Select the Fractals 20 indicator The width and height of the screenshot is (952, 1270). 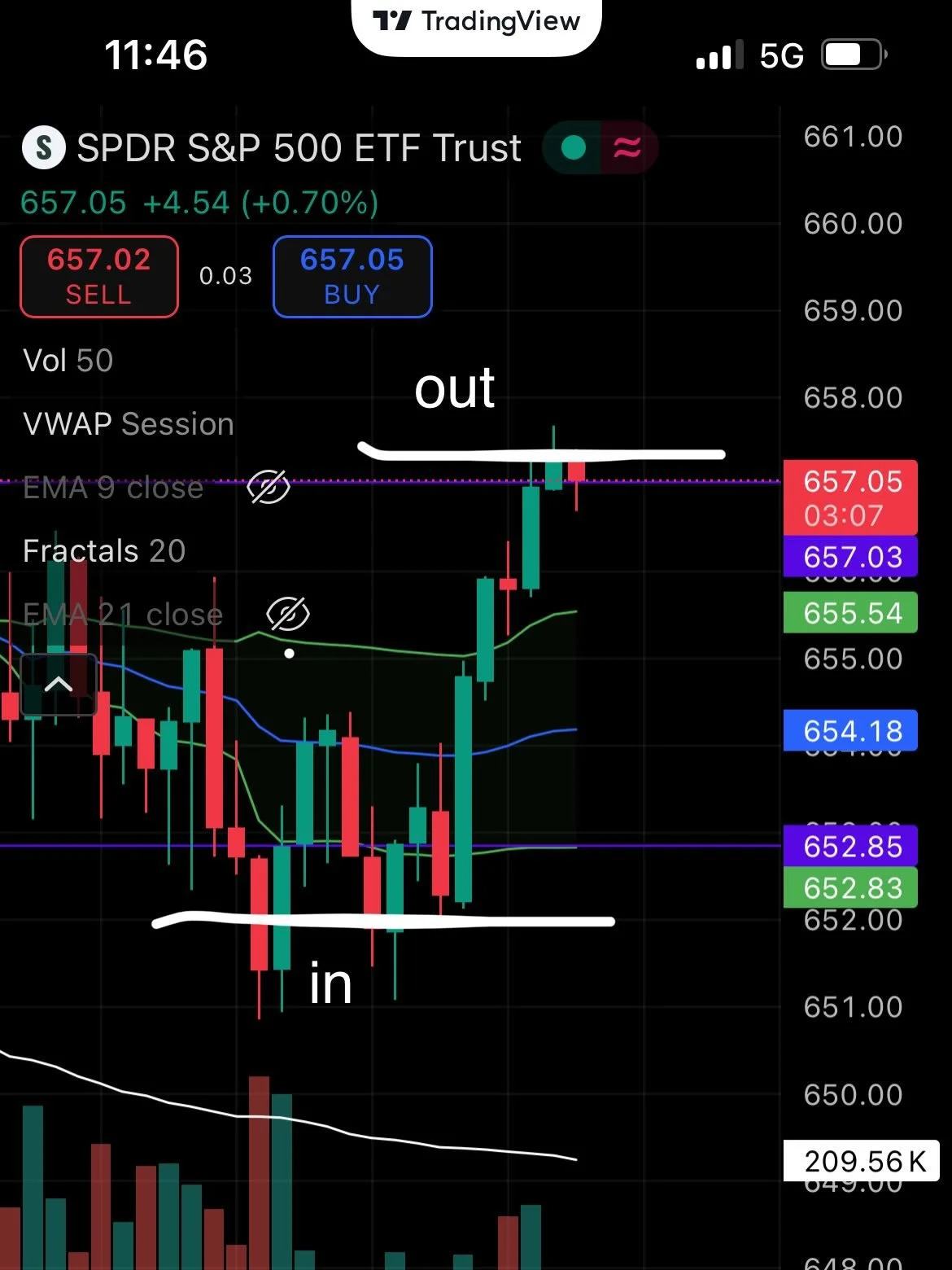[104, 551]
